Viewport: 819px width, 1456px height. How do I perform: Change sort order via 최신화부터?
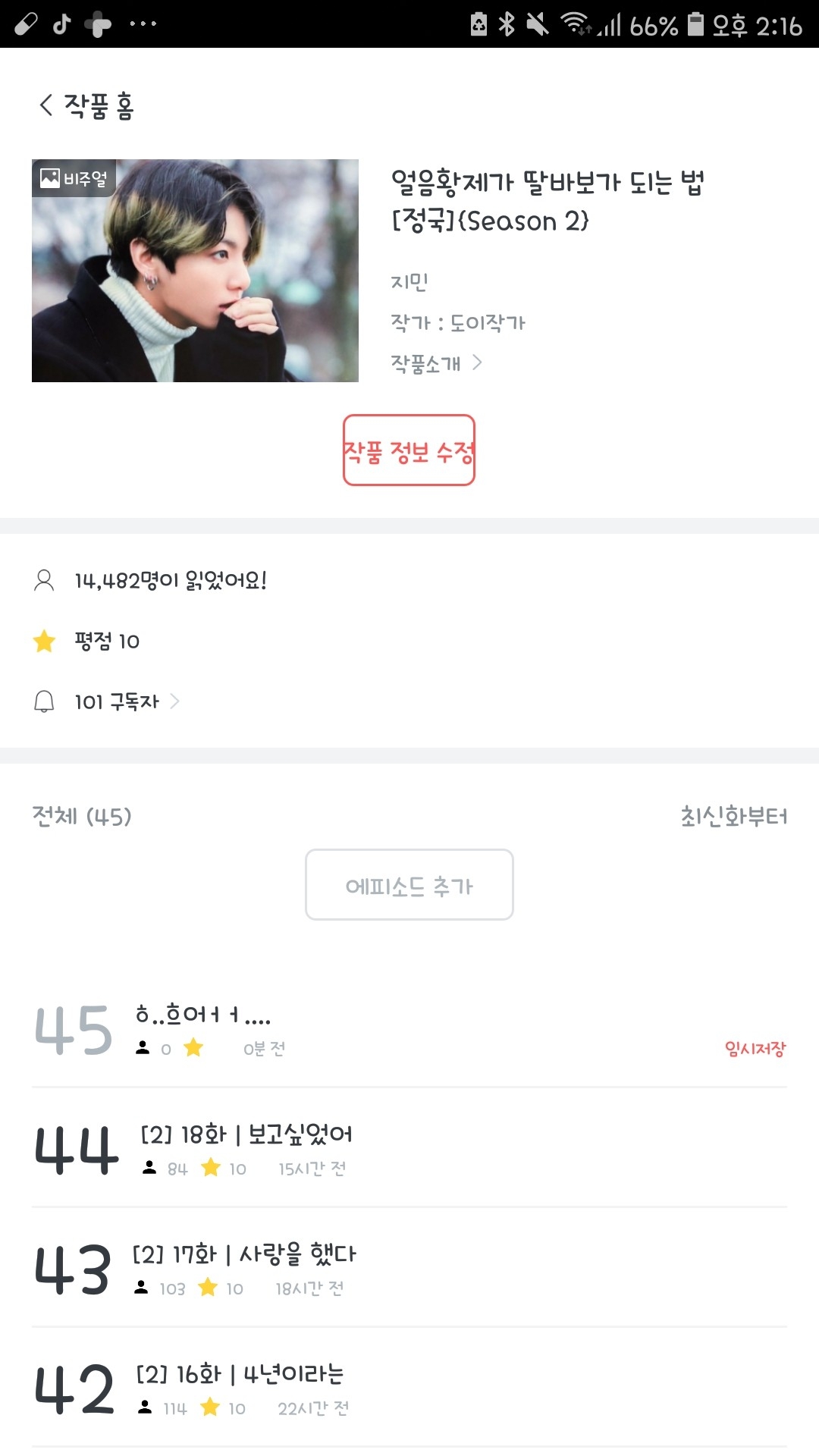733,816
